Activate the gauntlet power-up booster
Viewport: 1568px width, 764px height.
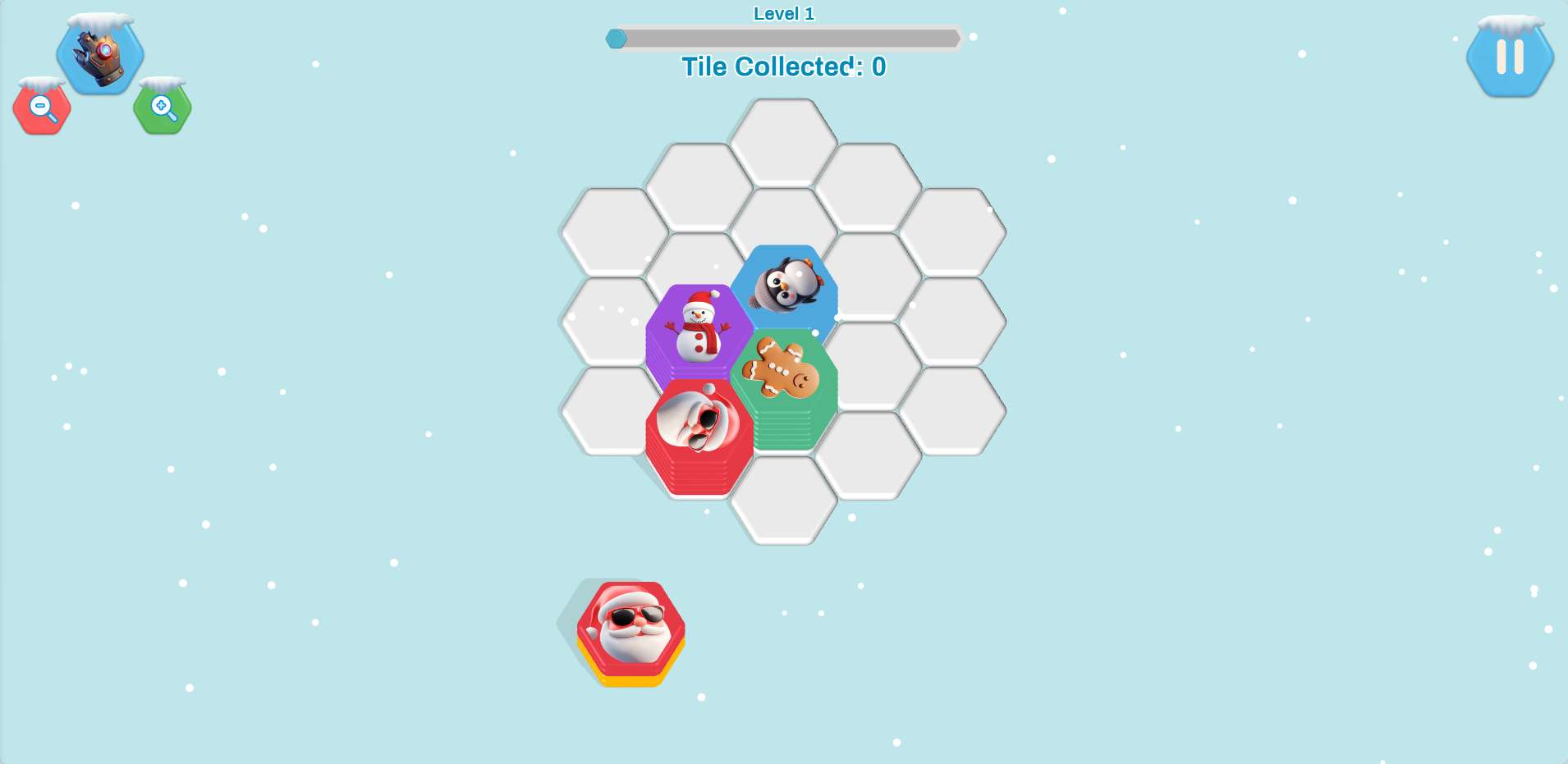click(100, 56)
